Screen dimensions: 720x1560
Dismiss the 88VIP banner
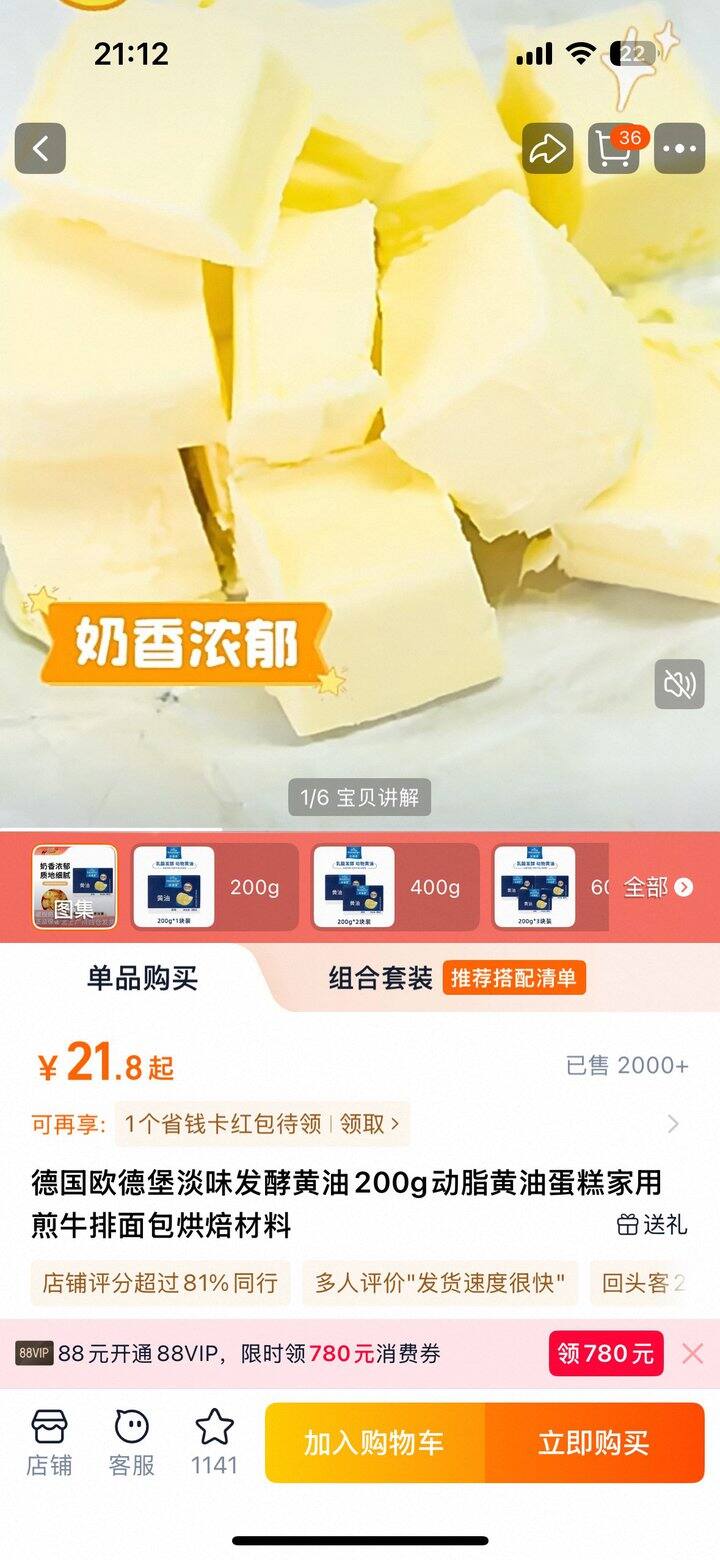(692, 1354)
